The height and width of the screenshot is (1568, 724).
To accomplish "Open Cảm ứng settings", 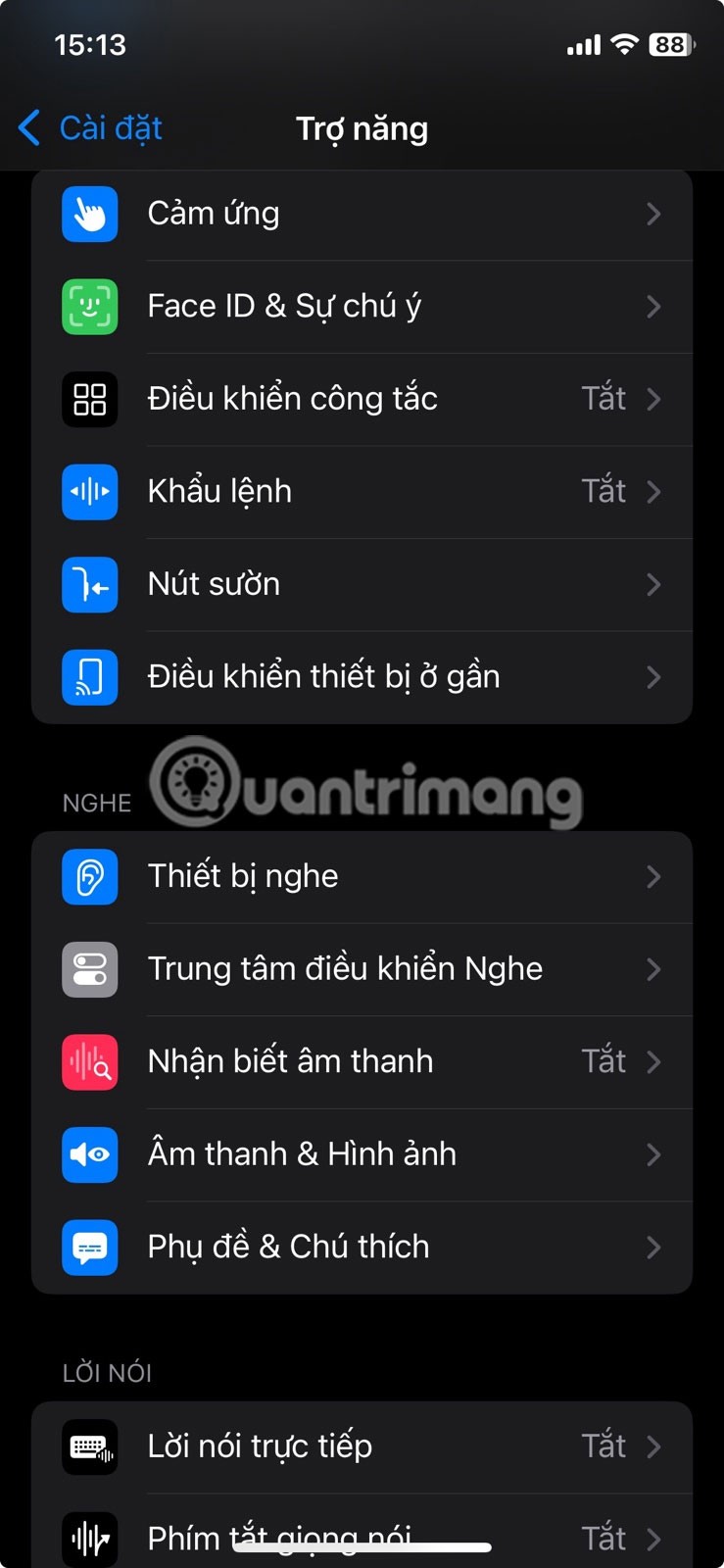I will [x=362, y=214].
